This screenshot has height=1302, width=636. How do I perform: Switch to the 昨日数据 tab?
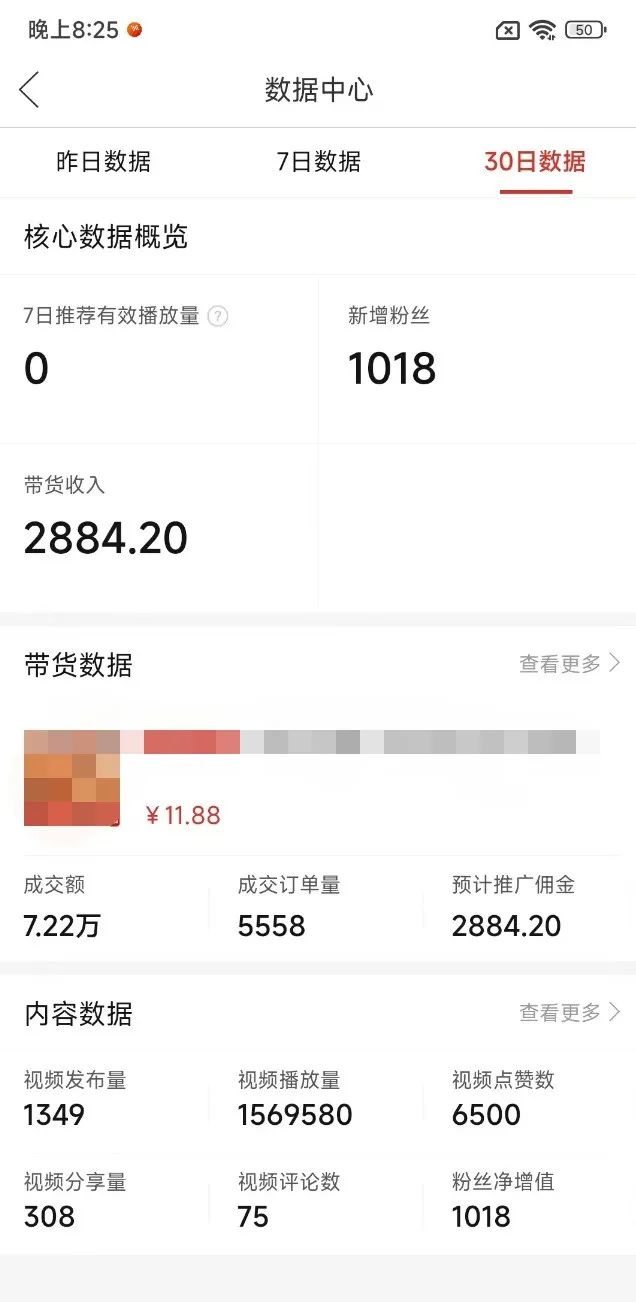tap(103, 162)
